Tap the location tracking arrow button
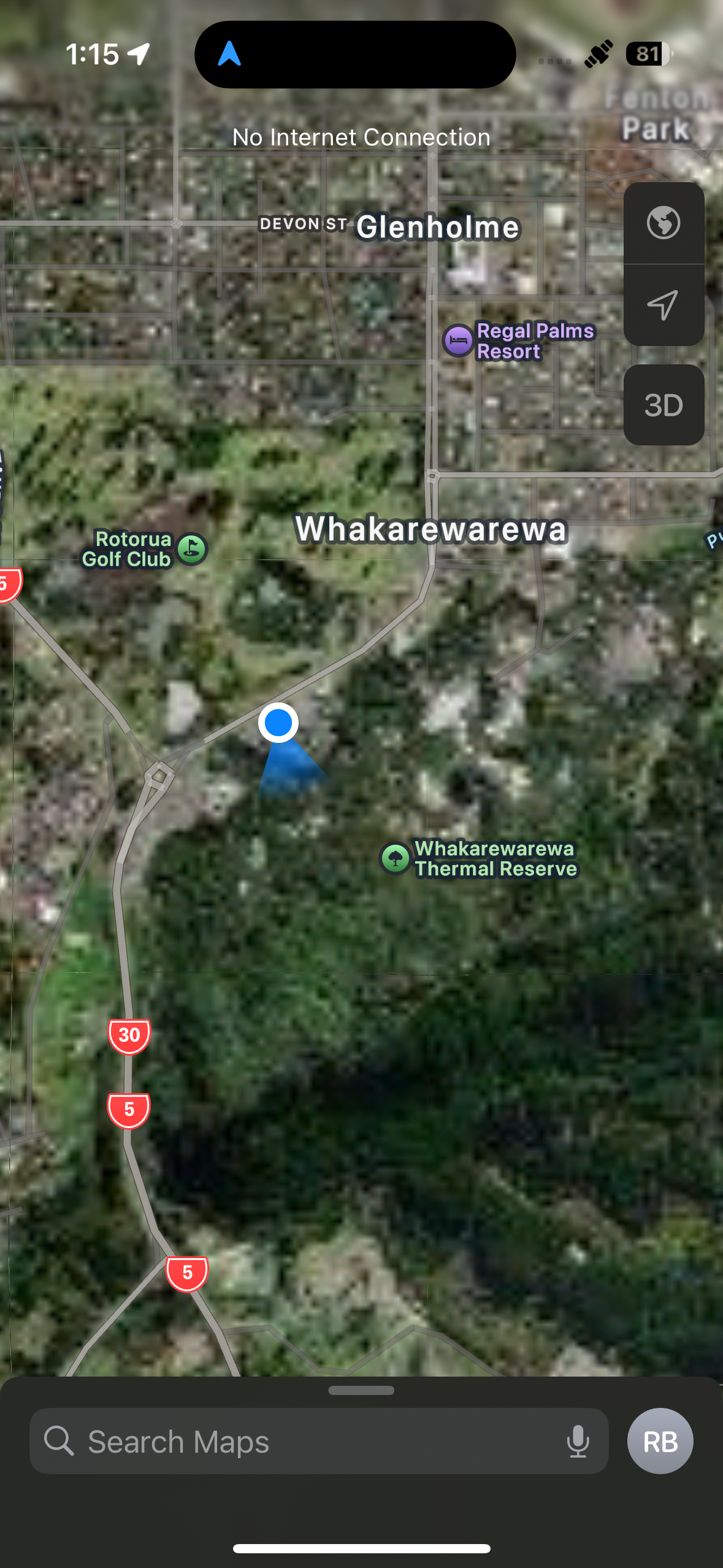Image resolution: width=723 pixels, height=1568 pixels. click(x=664, y=305)
